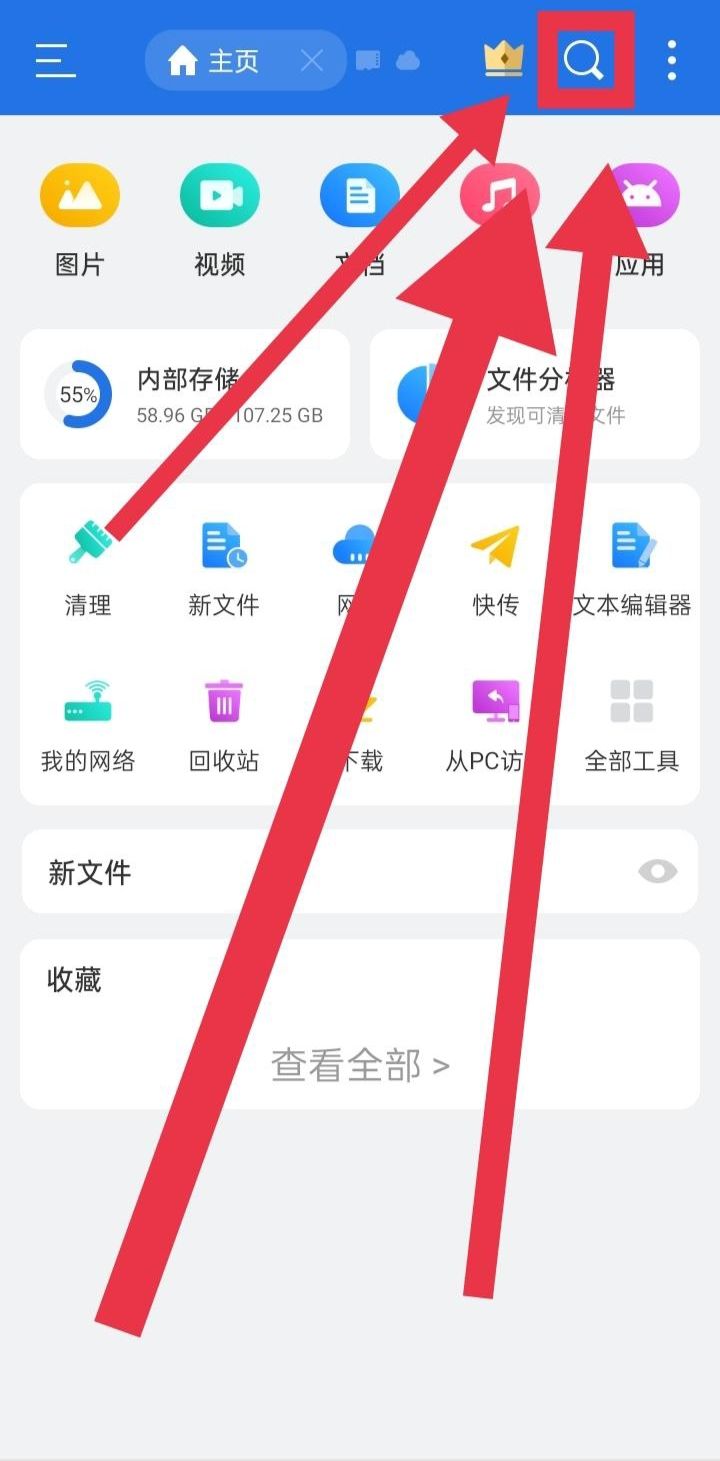
Task: Tap the 55% storage progress circle
Action: click(x=78, y=393)
